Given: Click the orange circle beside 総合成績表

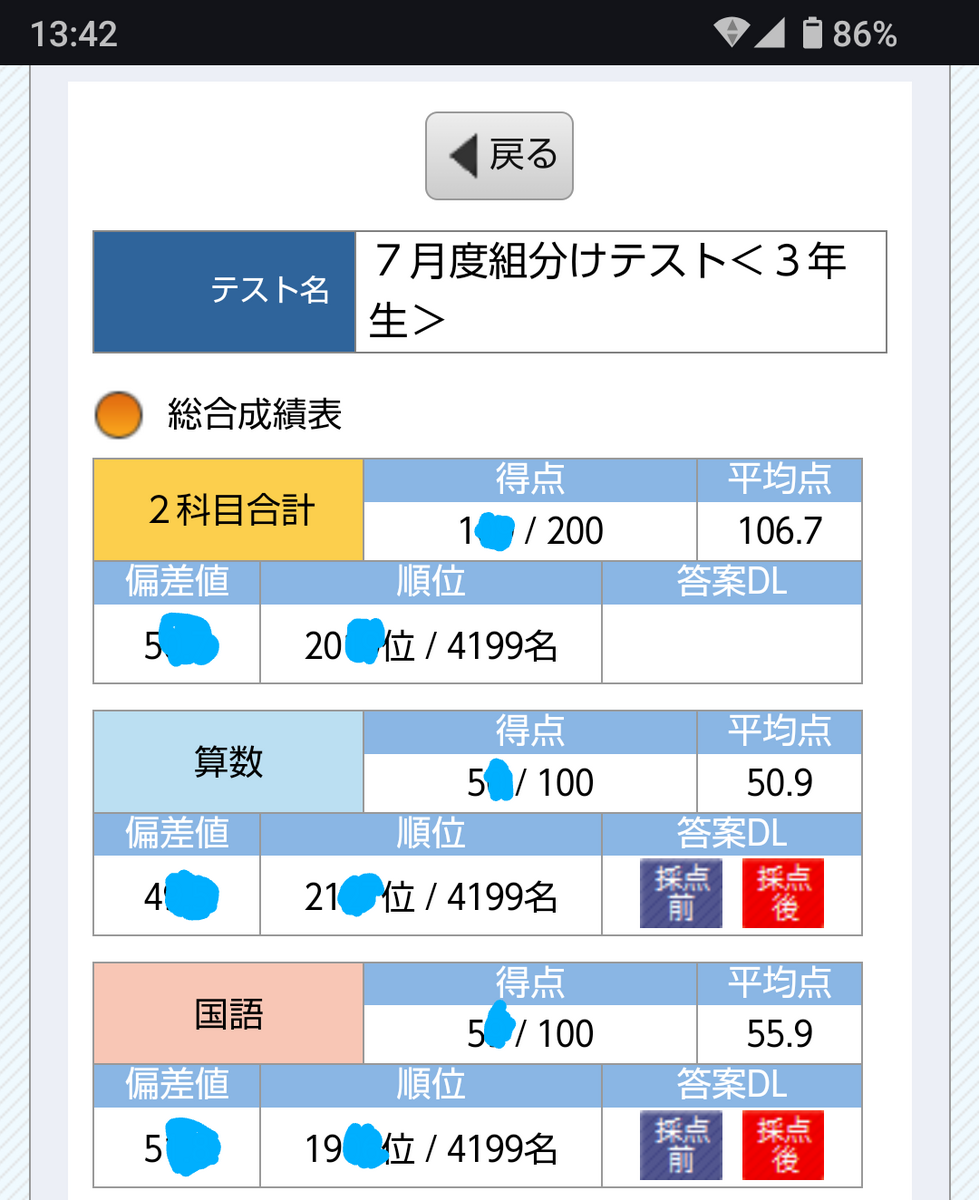Looking at the screenshot, I should [x=119, y=414].
